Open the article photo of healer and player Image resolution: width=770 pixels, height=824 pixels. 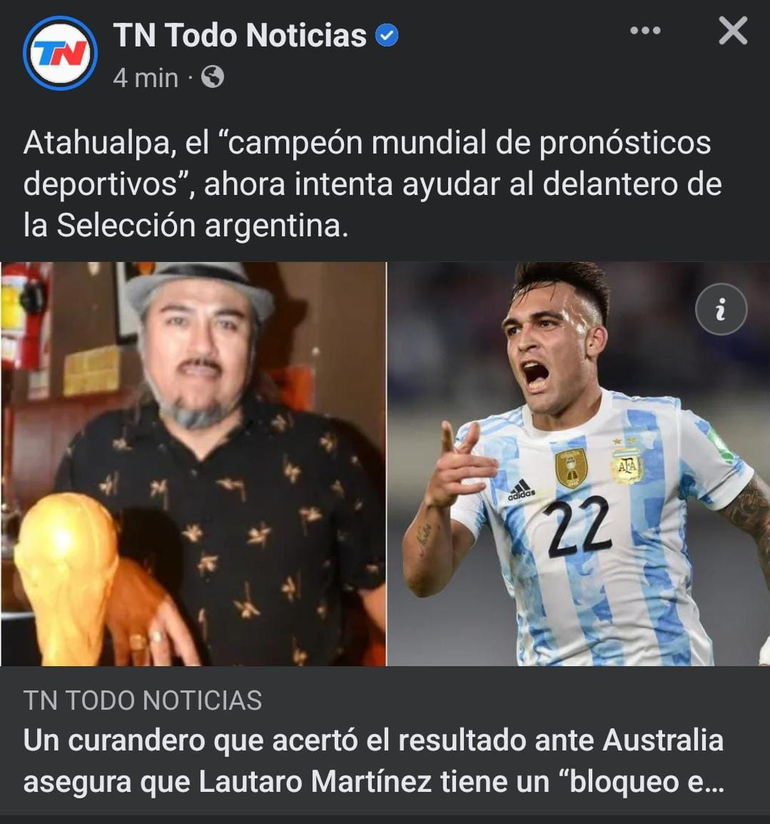coord(385,464)
